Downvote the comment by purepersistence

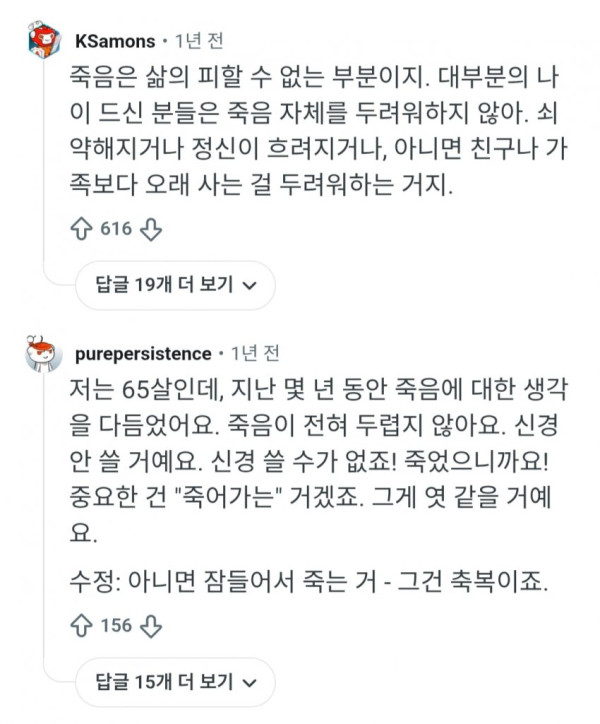coord(151,626)
